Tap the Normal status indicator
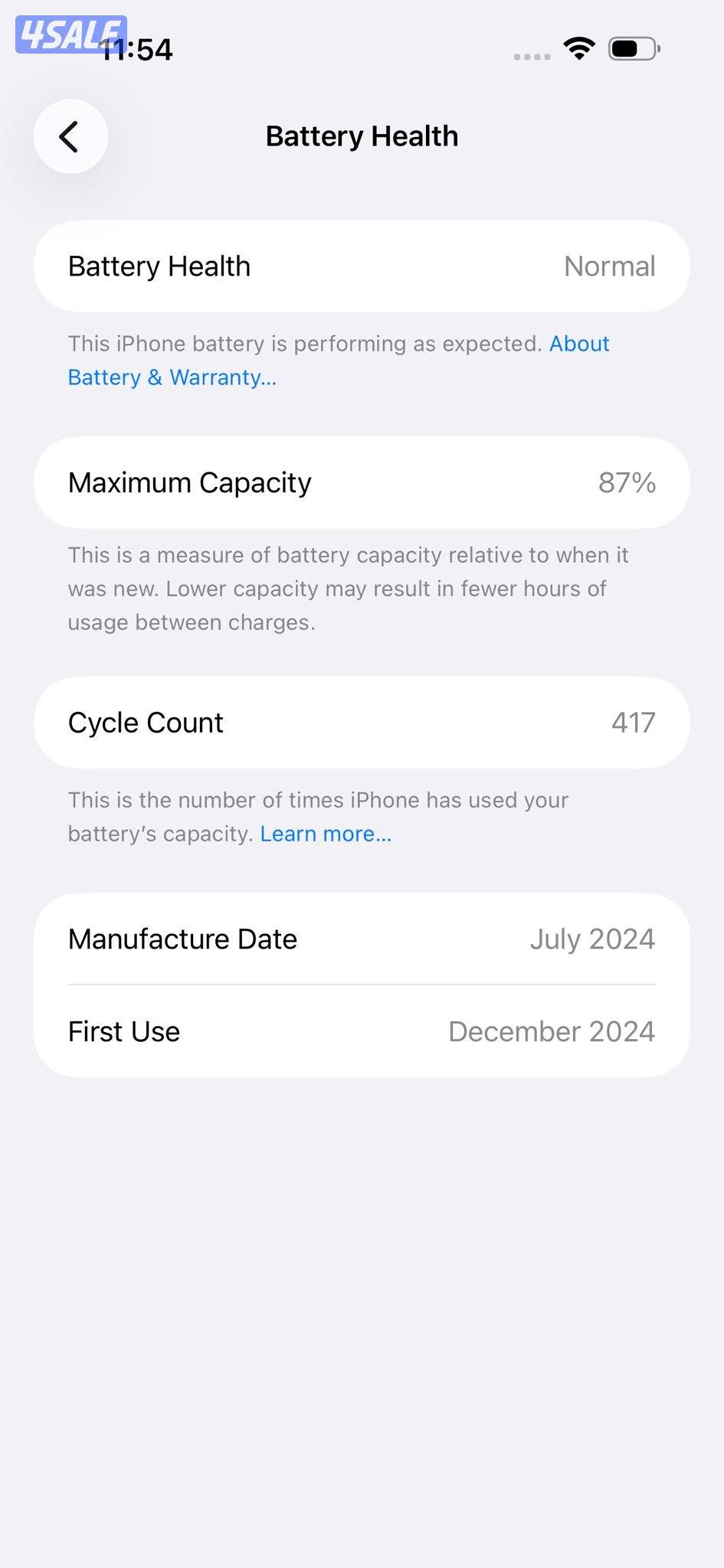 608,266
